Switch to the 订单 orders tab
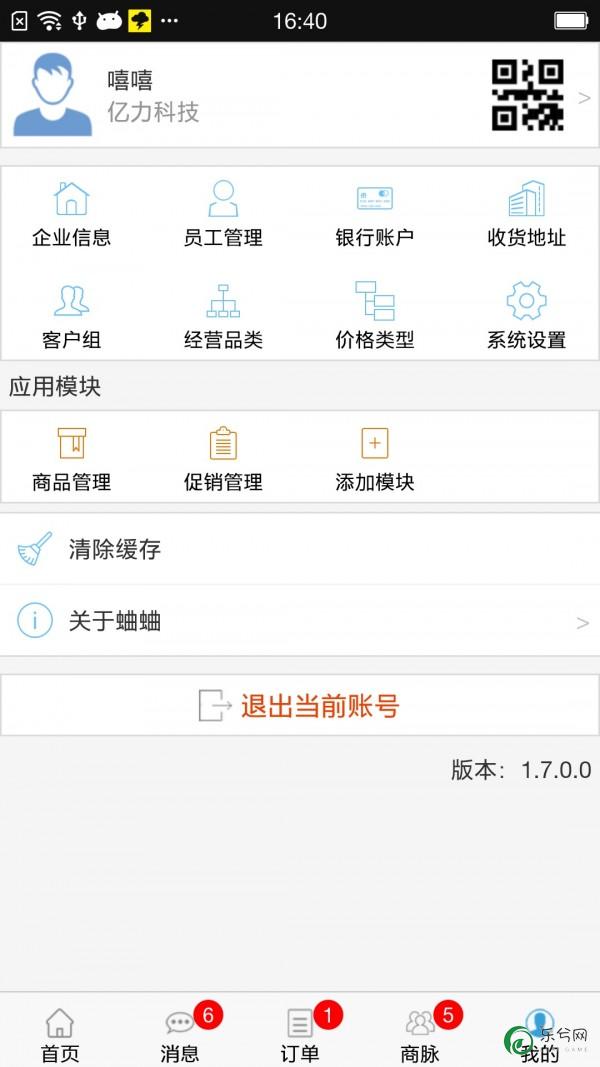 coord(300,1034)
